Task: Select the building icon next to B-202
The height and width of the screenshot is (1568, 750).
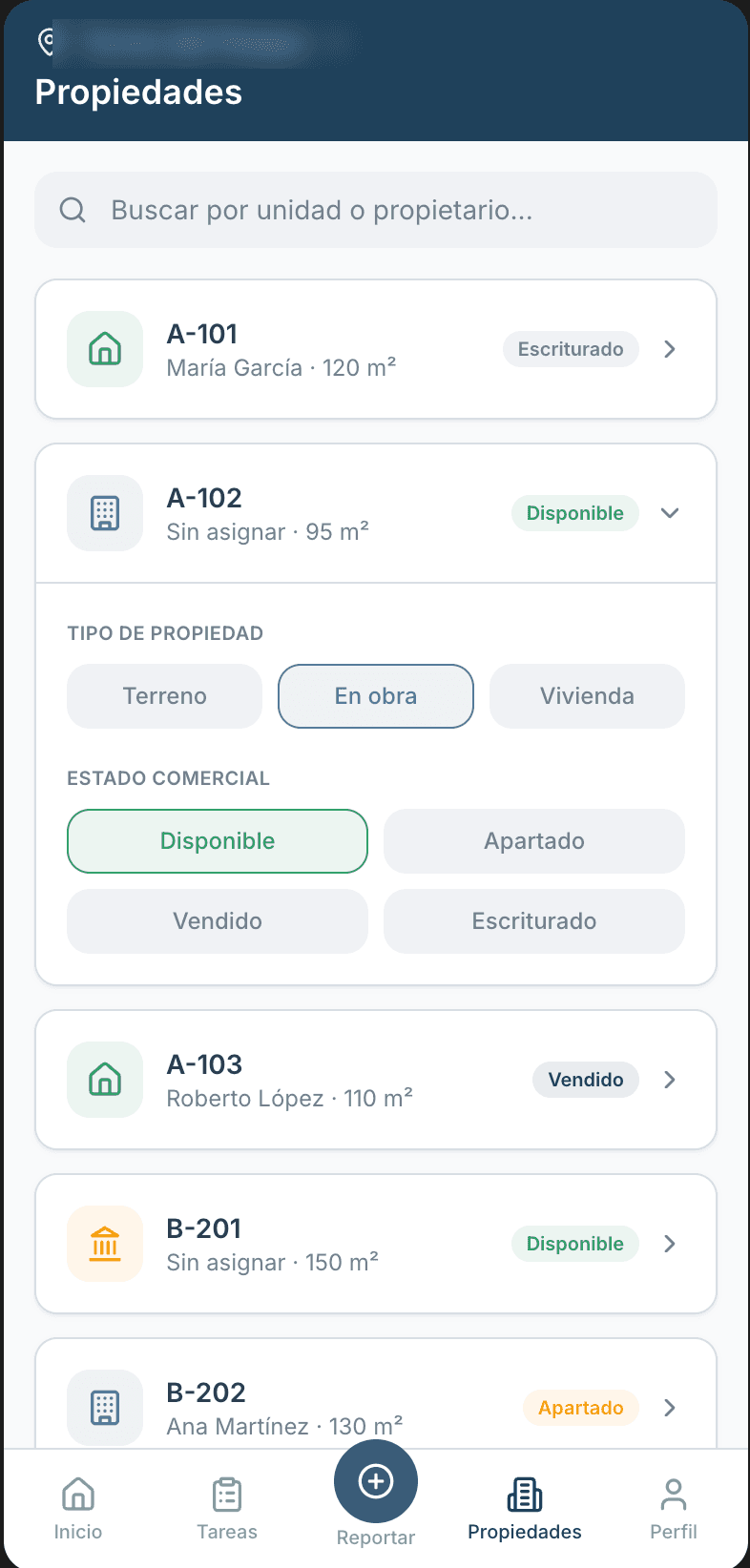Action: 105,1407
